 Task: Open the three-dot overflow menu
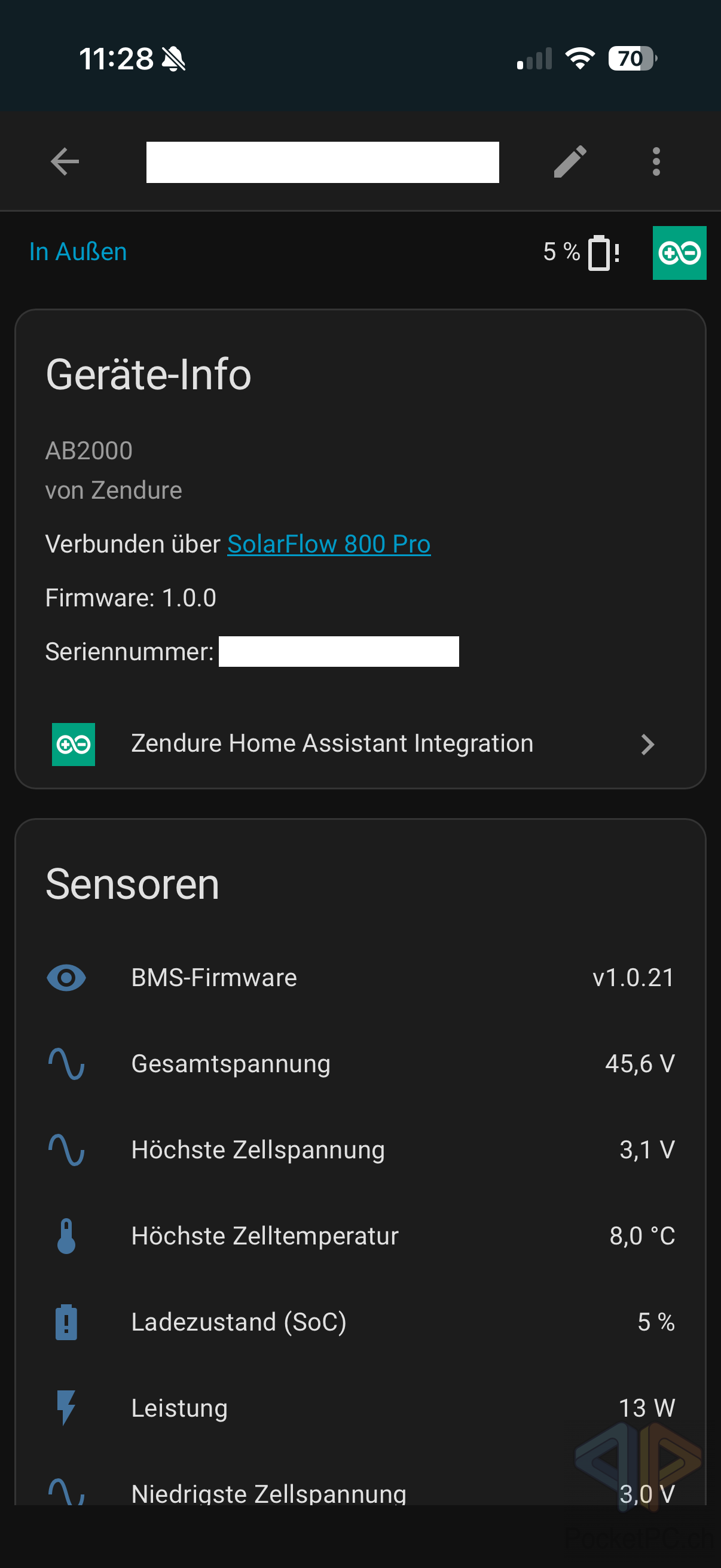point(656,162)
